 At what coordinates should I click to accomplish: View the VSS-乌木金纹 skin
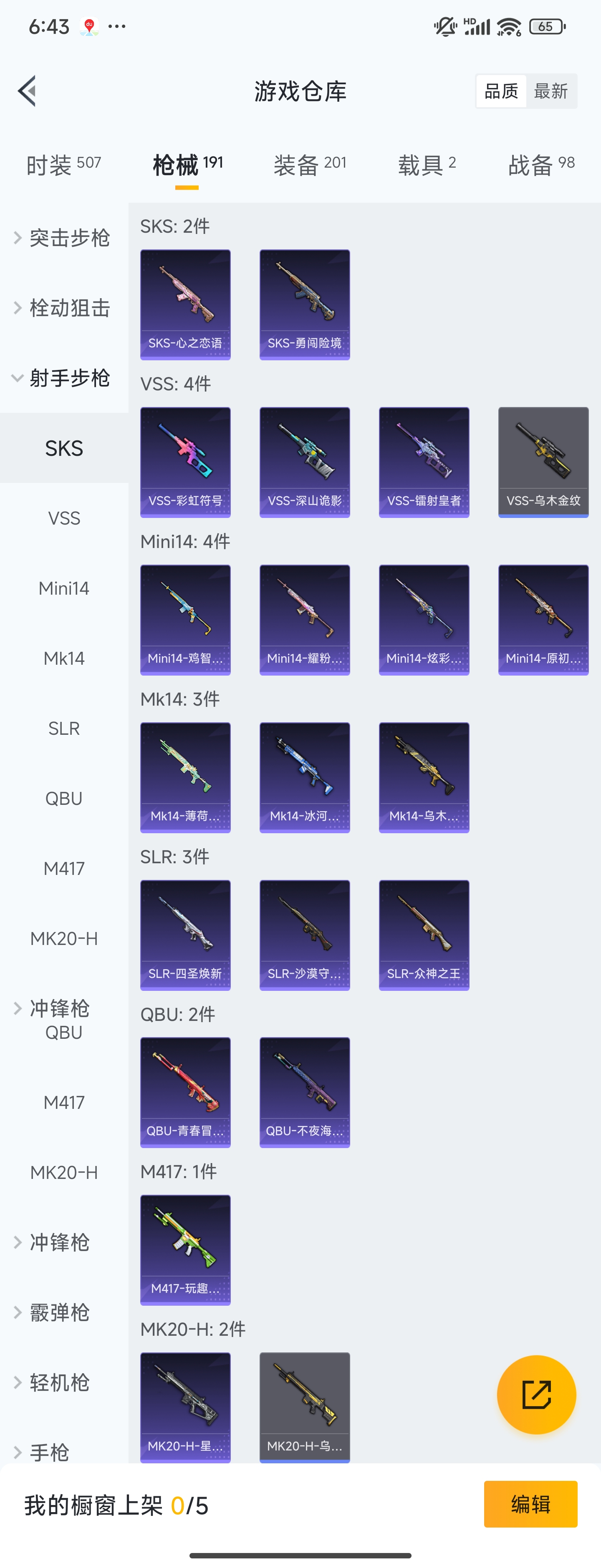(x=543, y=462)
